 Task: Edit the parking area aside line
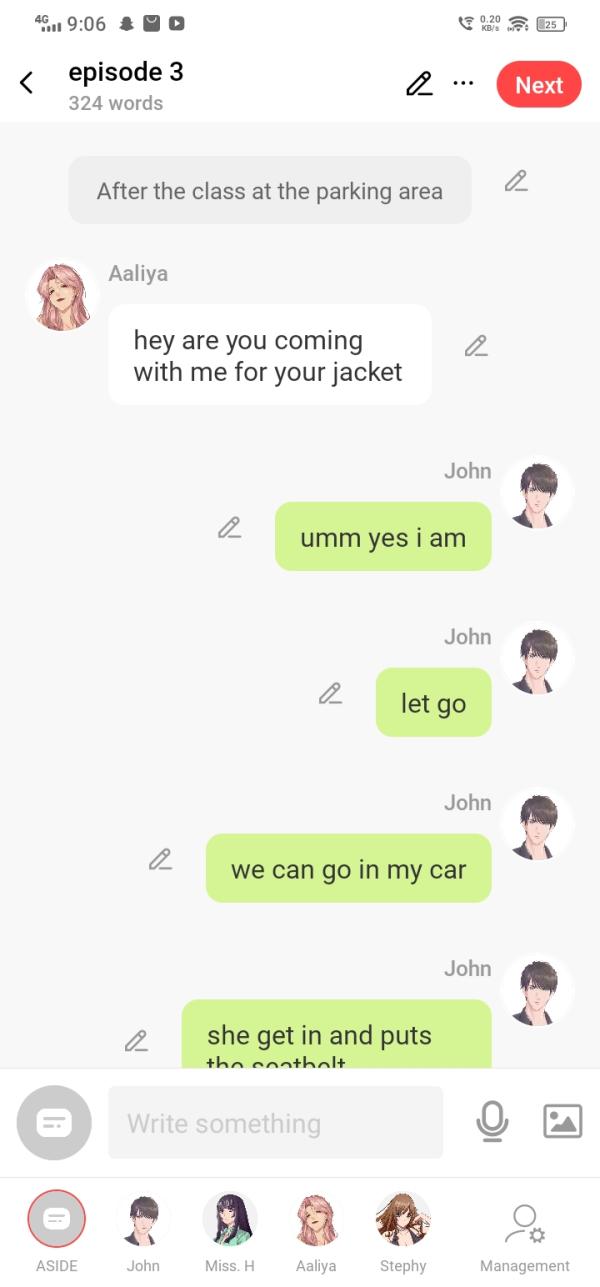(x=515, y=181)
